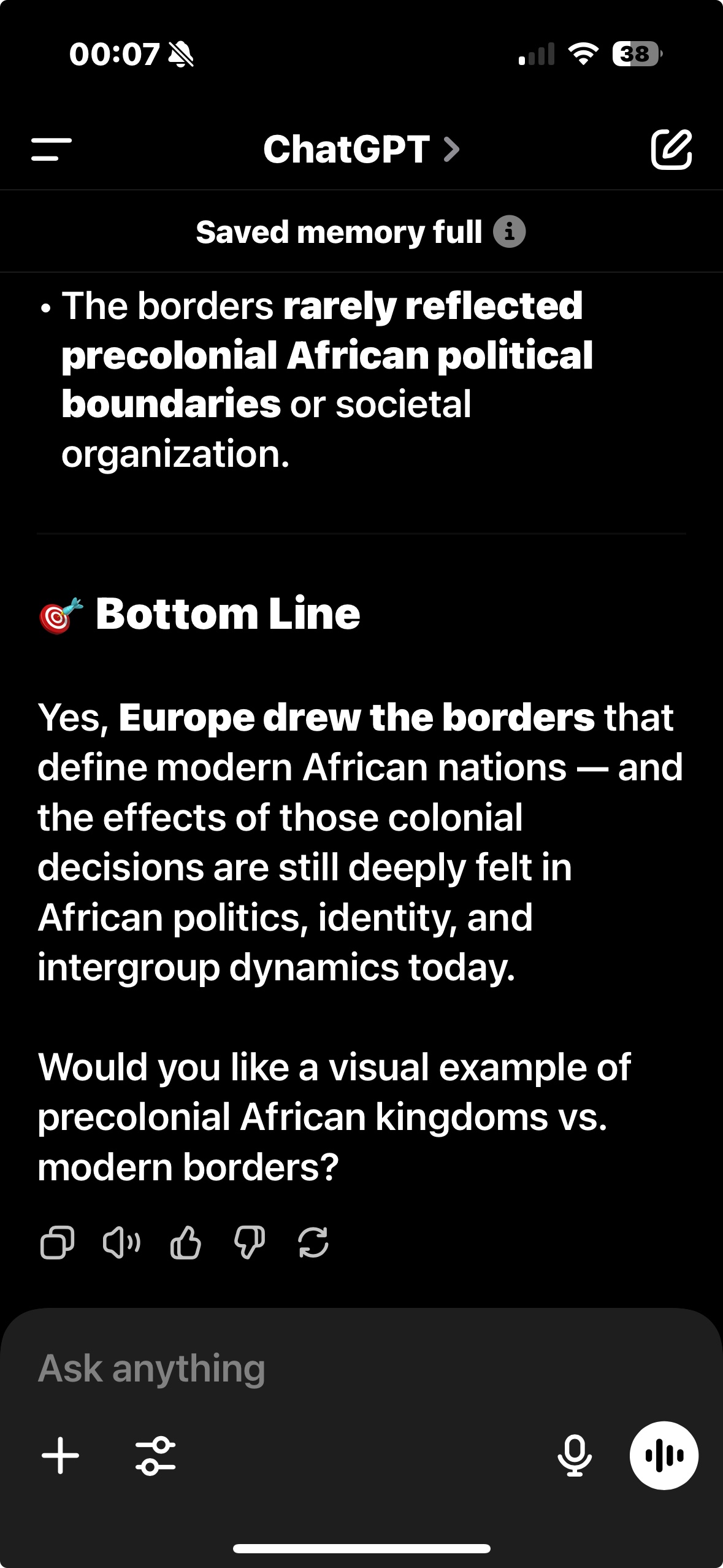Regenerate the response
The image size is (723, 1568).
click(x=313, y=1242)
